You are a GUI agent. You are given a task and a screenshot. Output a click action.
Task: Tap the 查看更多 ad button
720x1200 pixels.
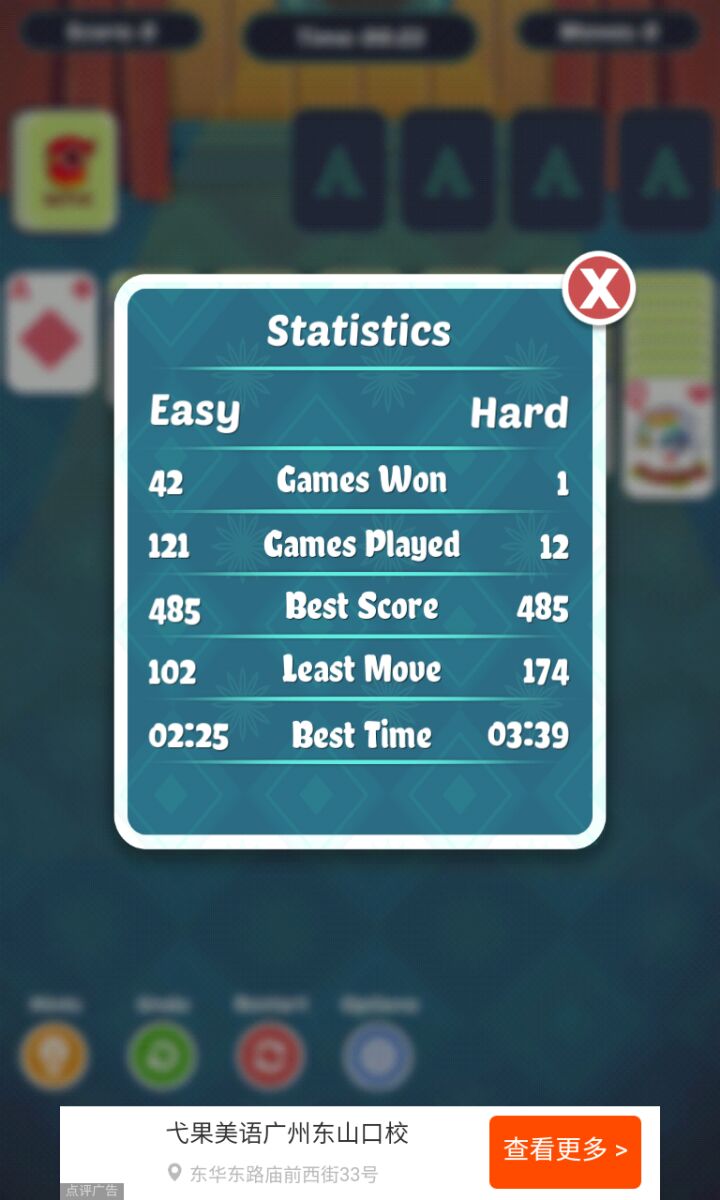(565, 1151)
